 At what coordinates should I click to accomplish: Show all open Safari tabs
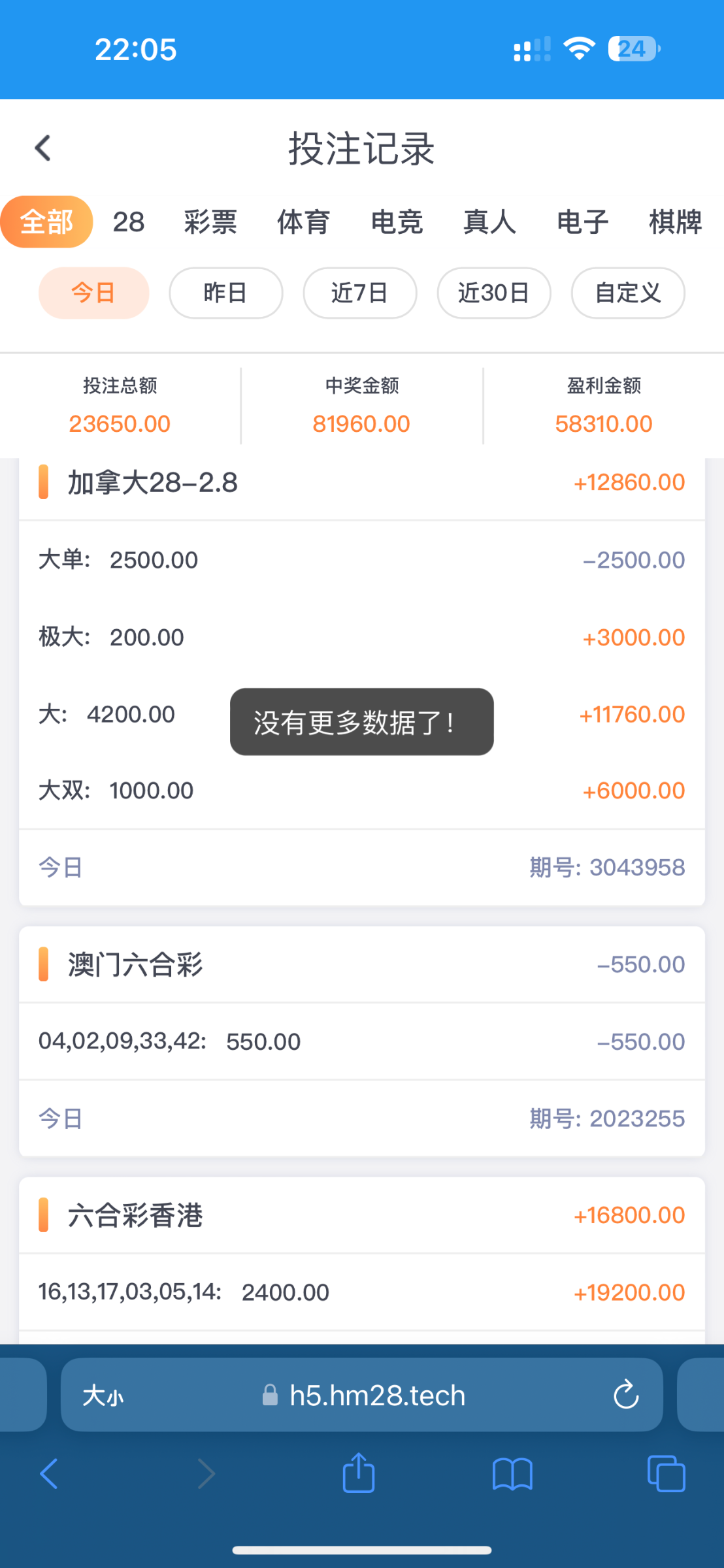coord(666,1474)
